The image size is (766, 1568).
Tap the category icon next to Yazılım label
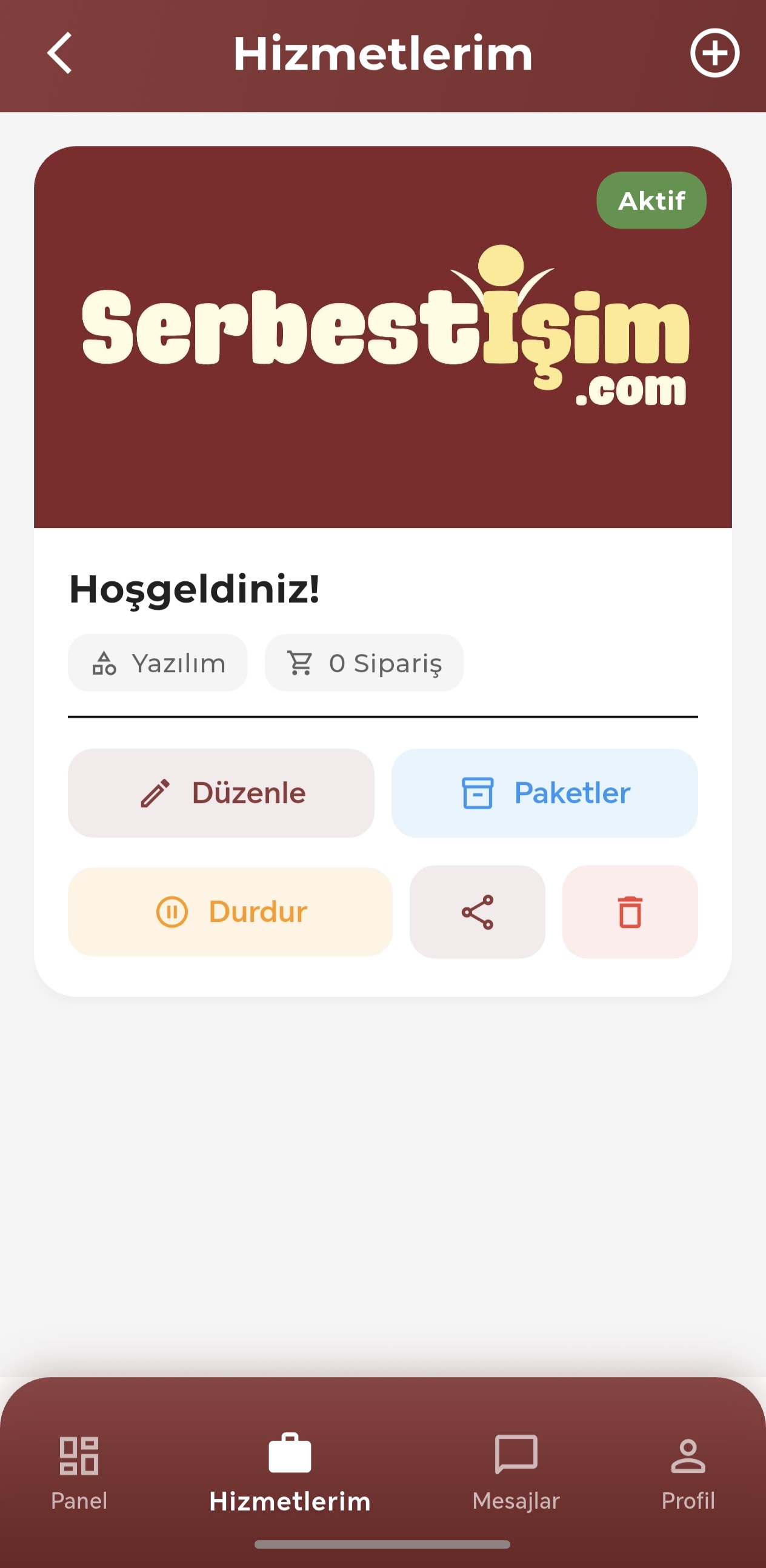(105, 663)
